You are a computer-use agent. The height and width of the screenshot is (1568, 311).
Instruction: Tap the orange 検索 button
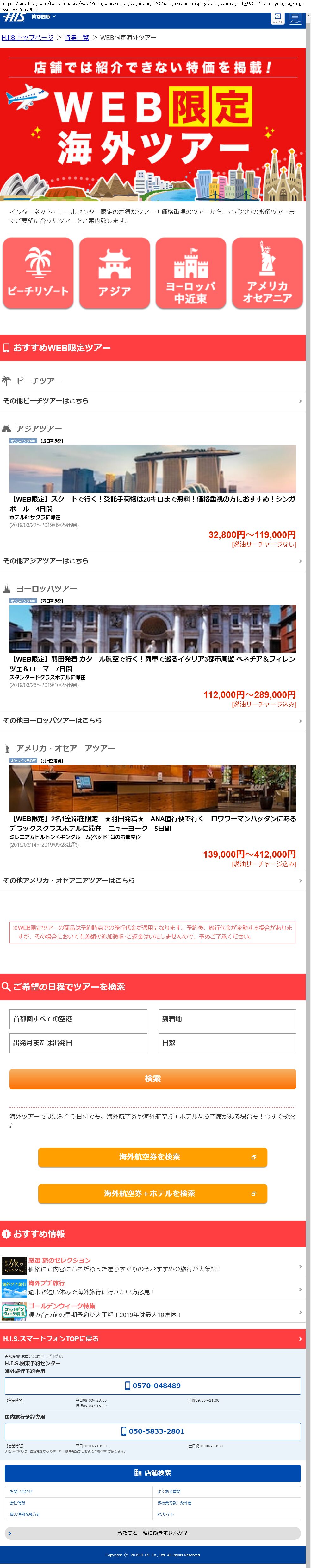pyautogui.click(x=152, y=1078)
